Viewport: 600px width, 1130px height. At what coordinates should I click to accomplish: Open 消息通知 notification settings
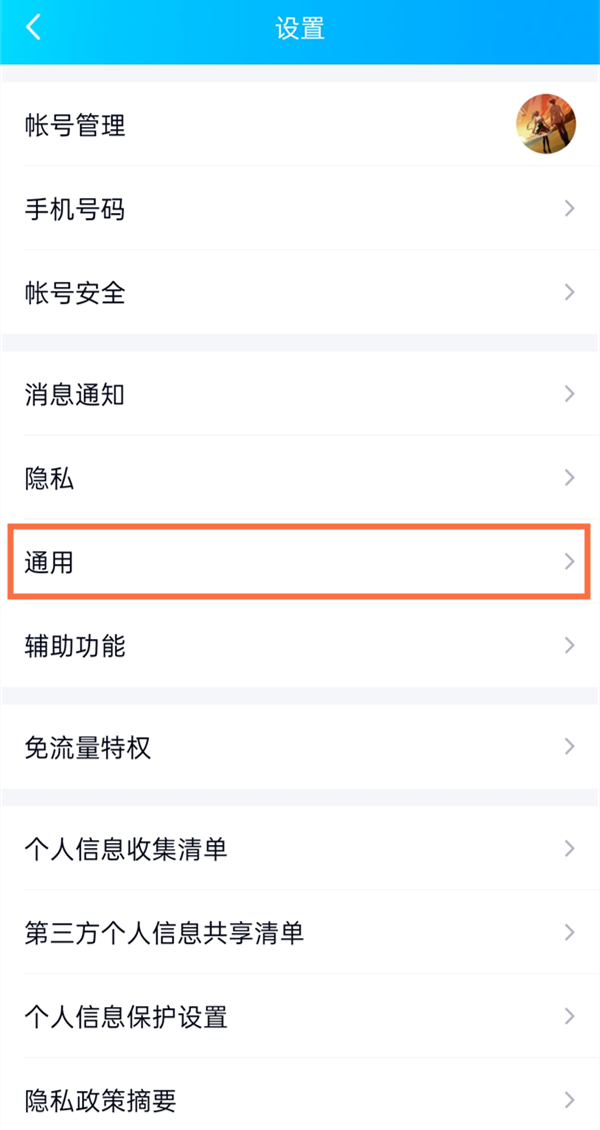300,394
